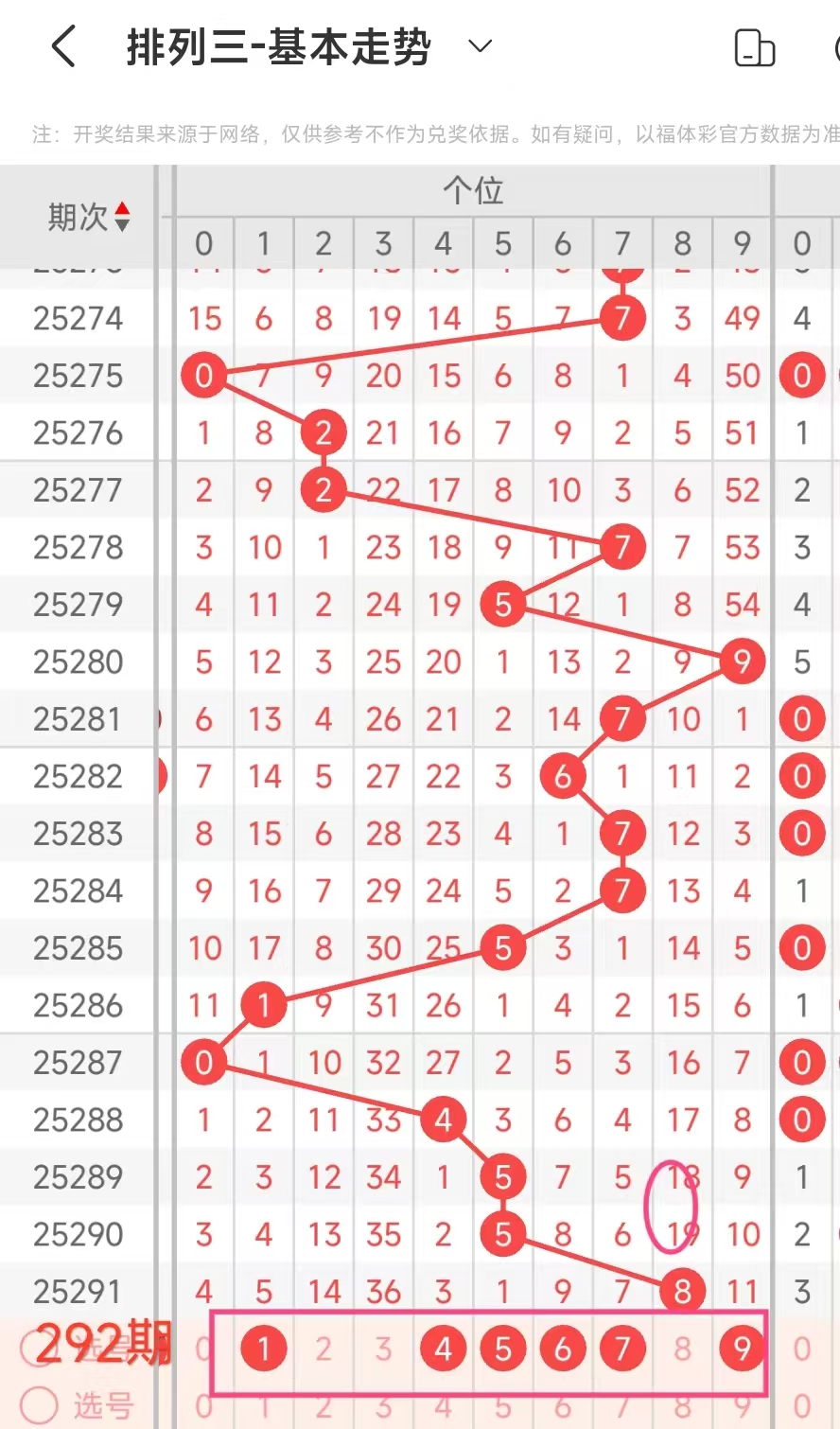Sort the list by 期次 column
This screenshot has height=1429, width=840.
coord(89,218)
